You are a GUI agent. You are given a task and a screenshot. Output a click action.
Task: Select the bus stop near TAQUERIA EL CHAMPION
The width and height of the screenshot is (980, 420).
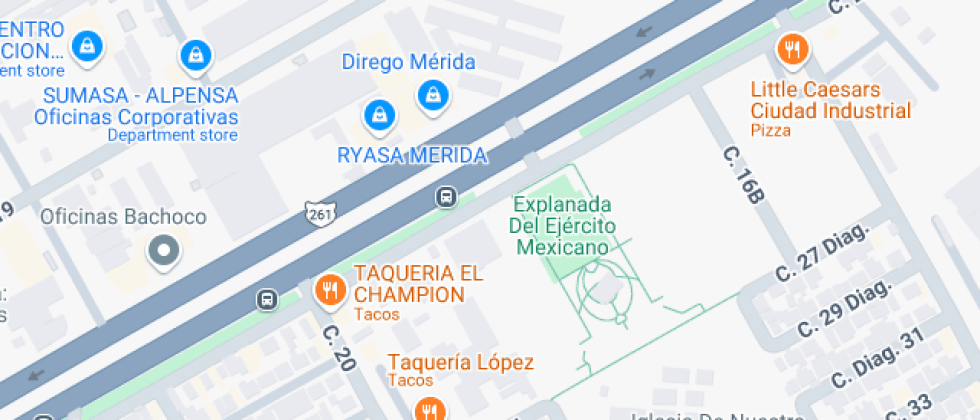267,299
